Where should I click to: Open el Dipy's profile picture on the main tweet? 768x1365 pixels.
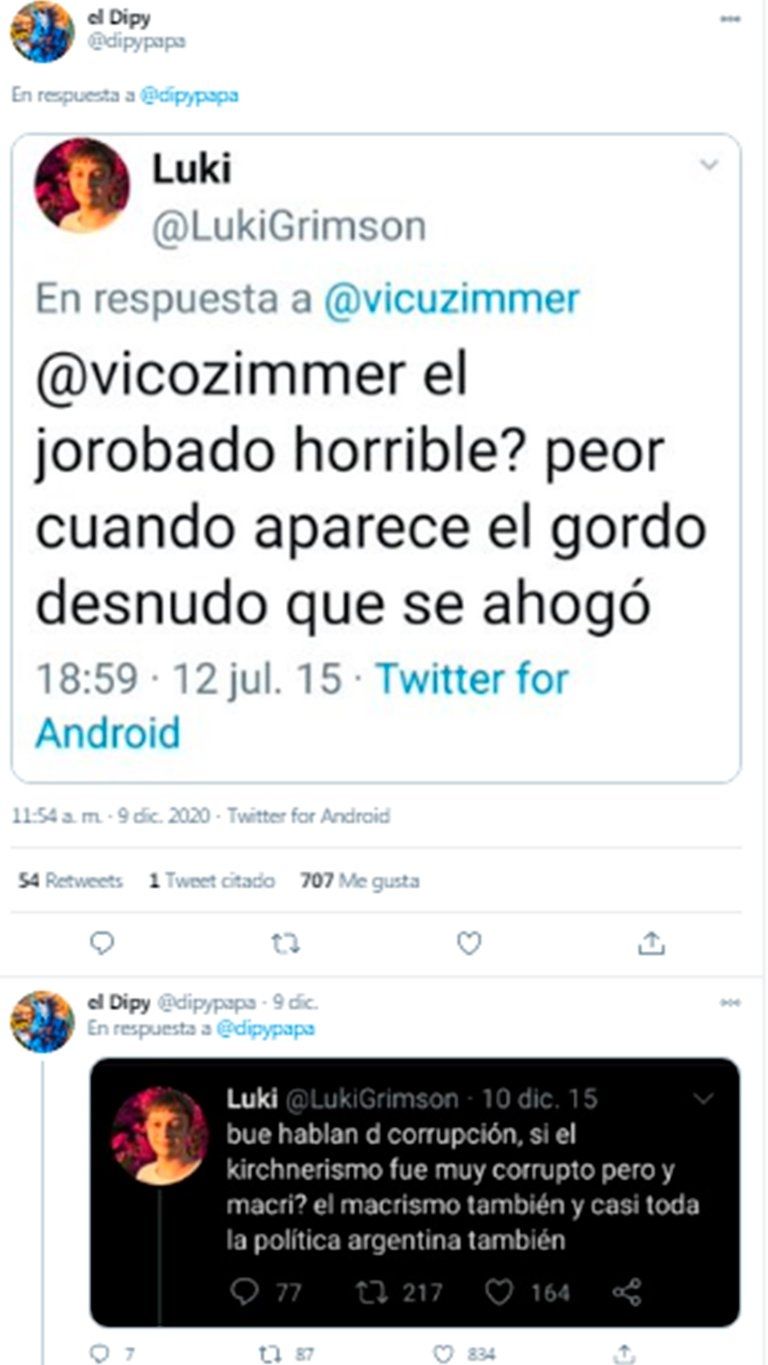[42, 32]
